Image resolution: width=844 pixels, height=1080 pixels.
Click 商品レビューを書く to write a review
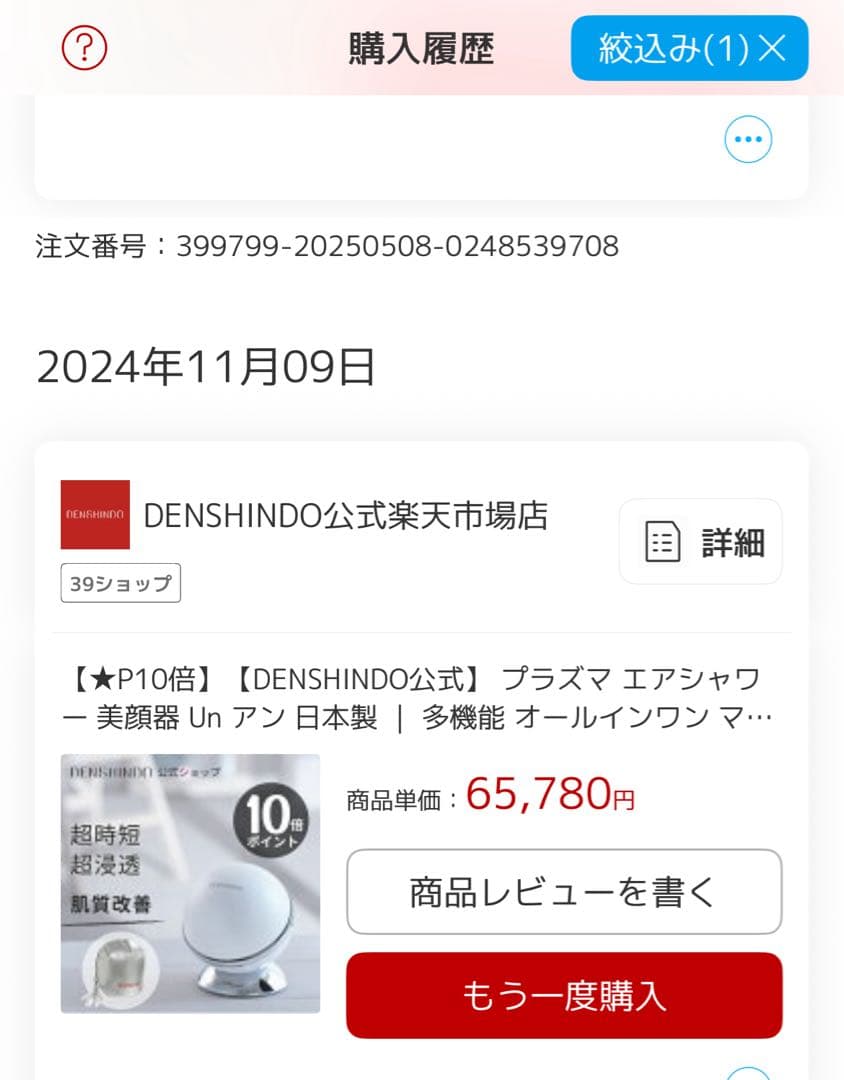(563, 891)
